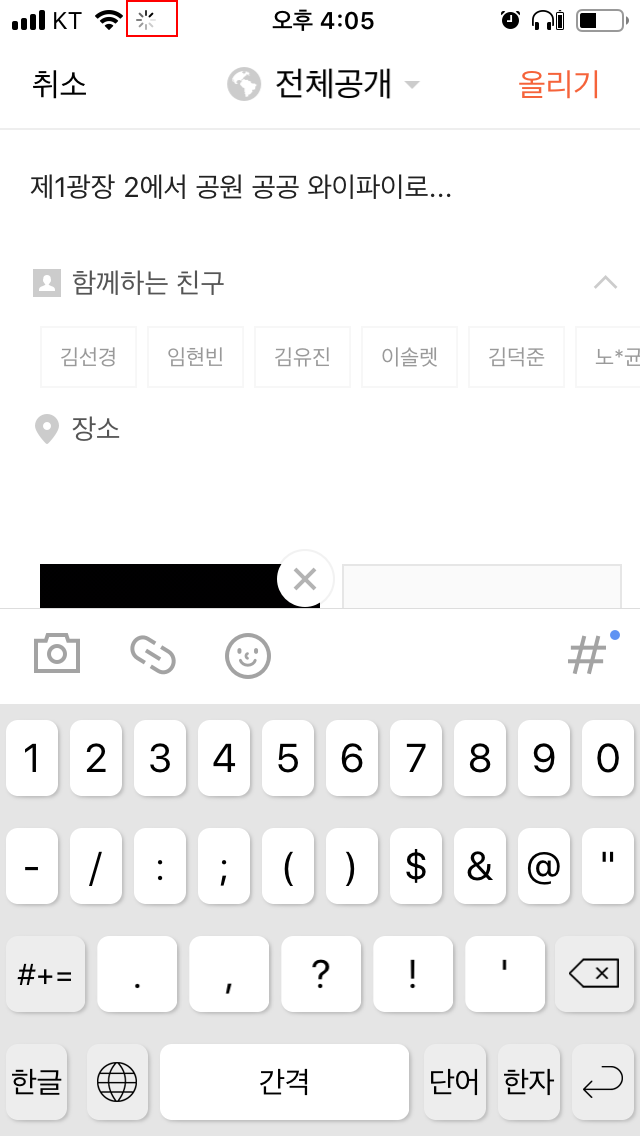The height and width of the screenshot is (1136, 640).
Task: Select friend 김선경
Action: coord(88,357)
